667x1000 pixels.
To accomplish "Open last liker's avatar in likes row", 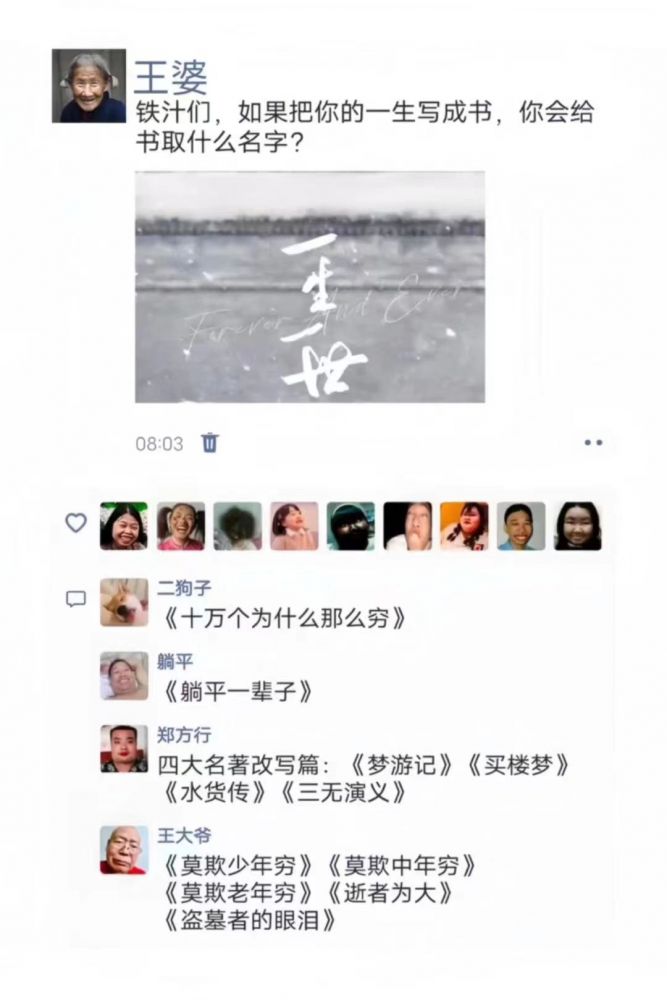I will 578,526.
